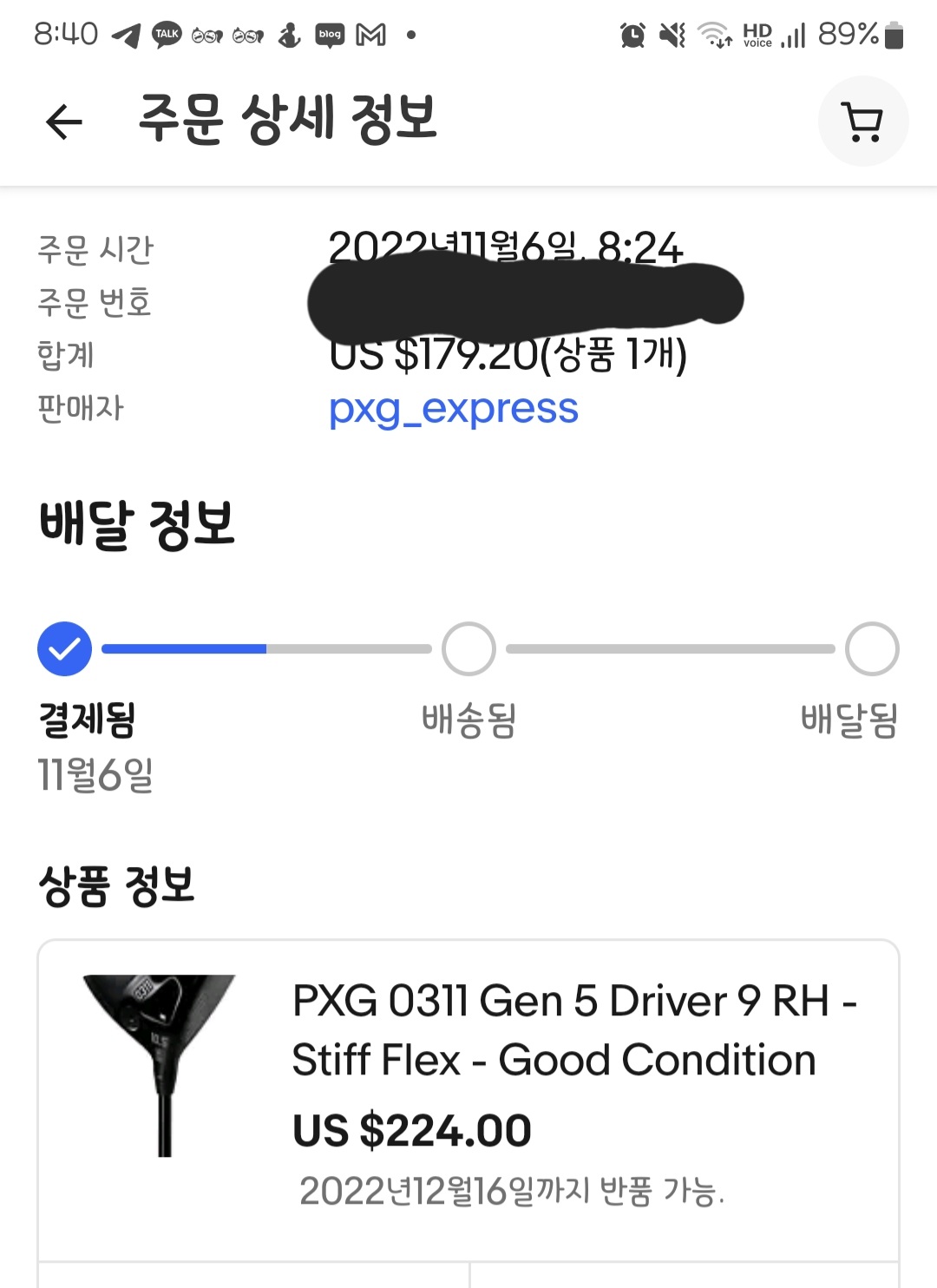
Task: Go back from the order details page
Action: (x=64, y=122)
